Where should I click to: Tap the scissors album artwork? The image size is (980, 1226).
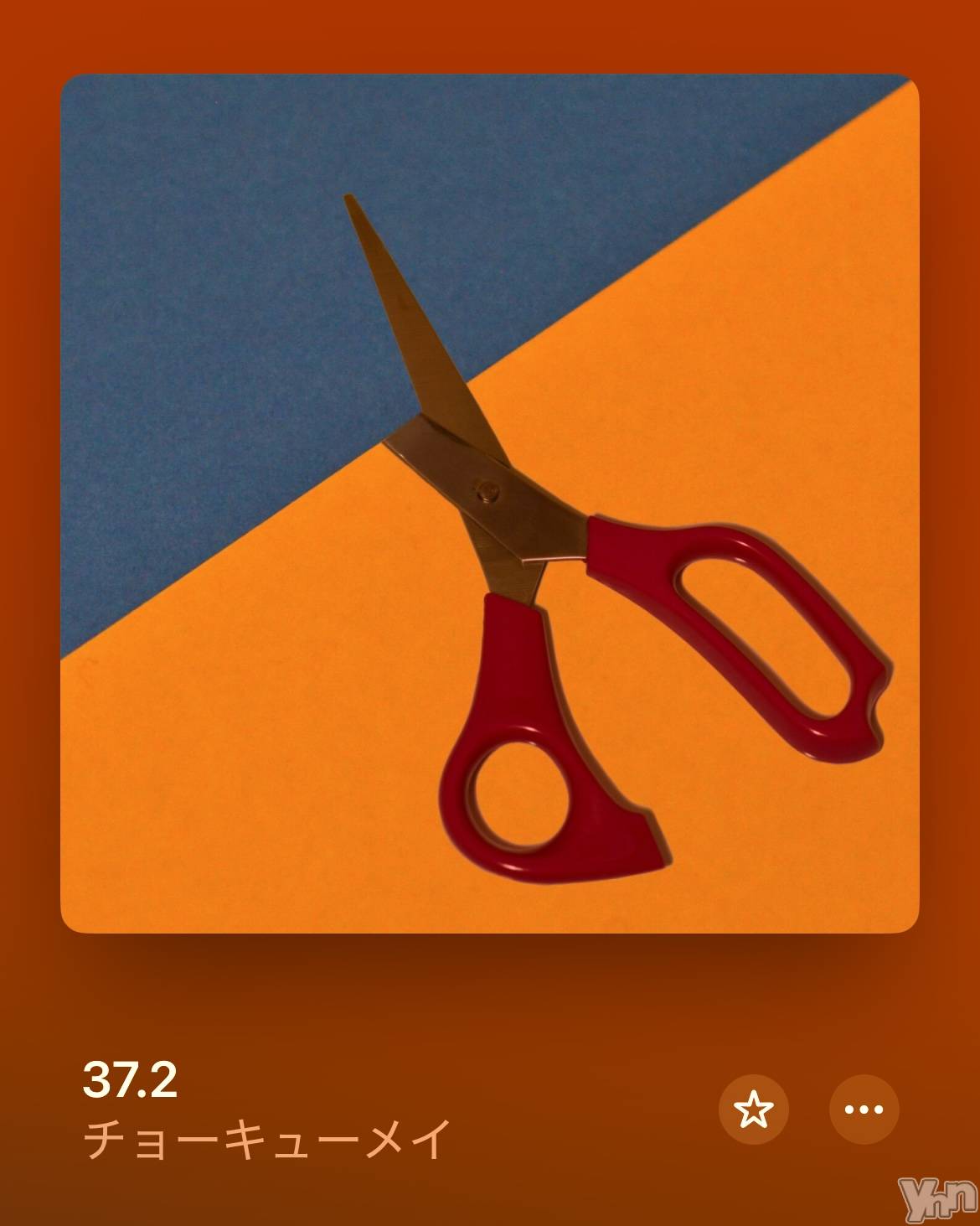tap(489, 503)
